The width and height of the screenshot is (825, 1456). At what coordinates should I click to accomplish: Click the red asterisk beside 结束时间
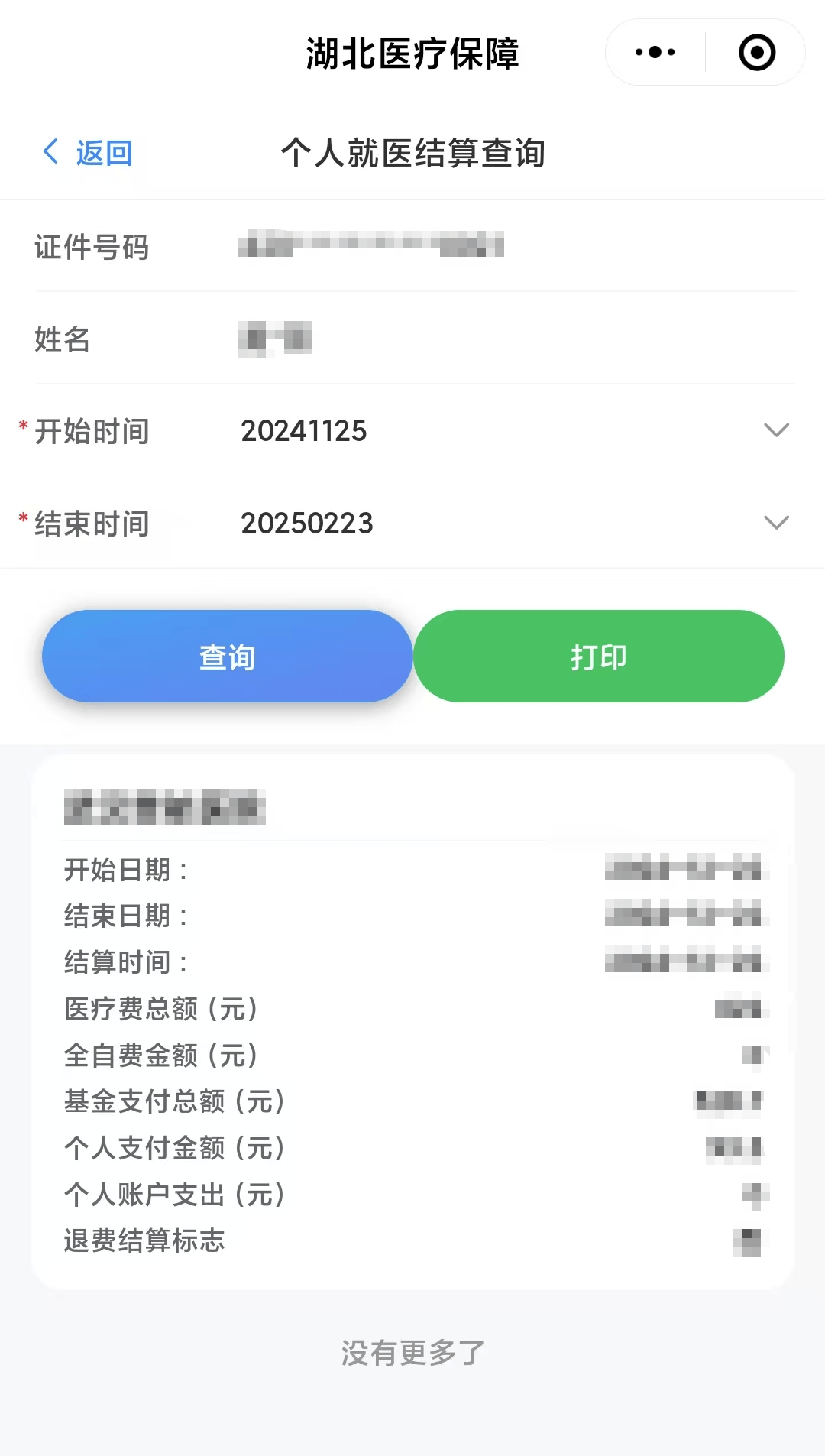[x=23, y=523]
